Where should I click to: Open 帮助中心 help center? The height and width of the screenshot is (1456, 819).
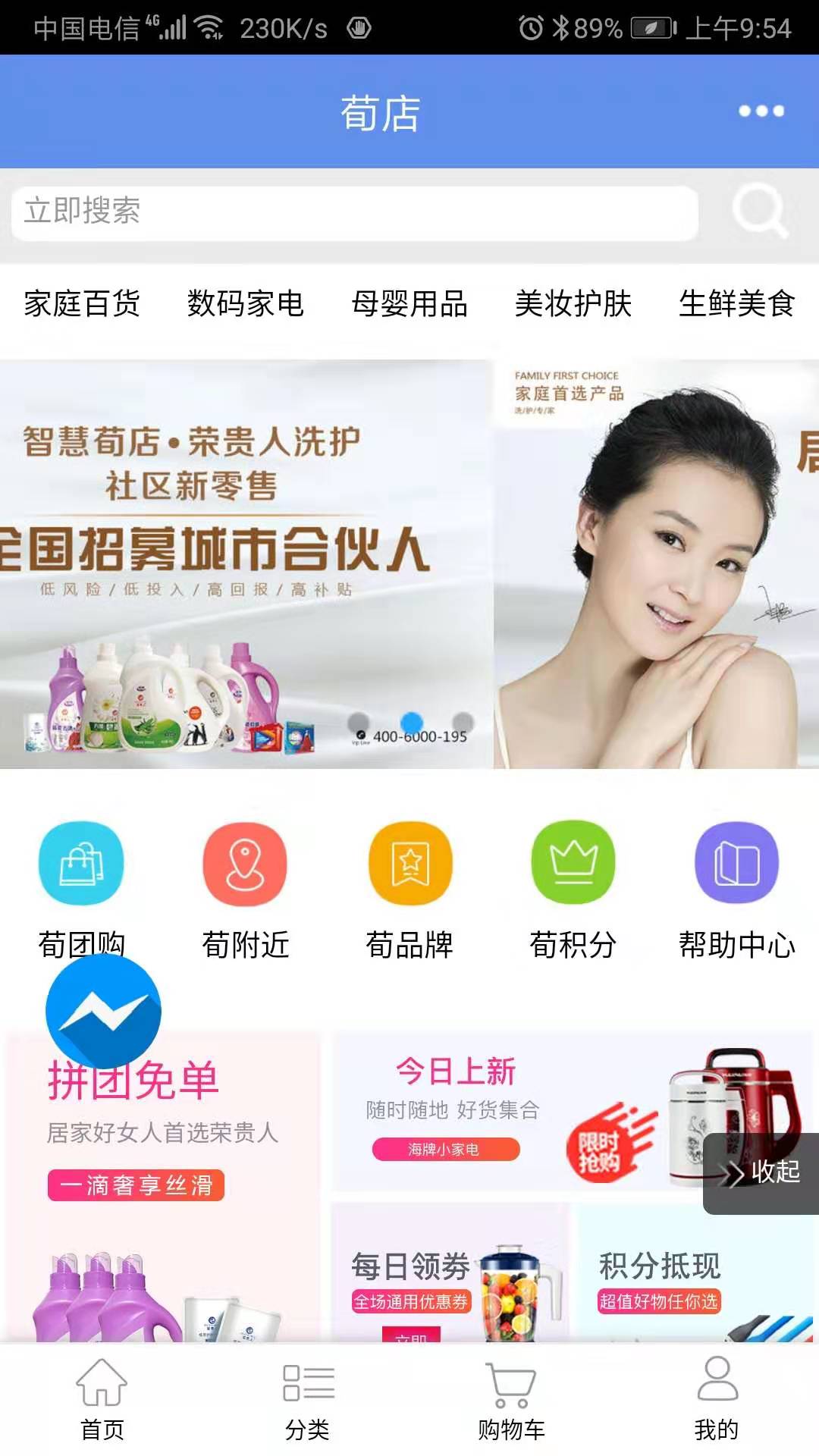(x=736, y=889)
